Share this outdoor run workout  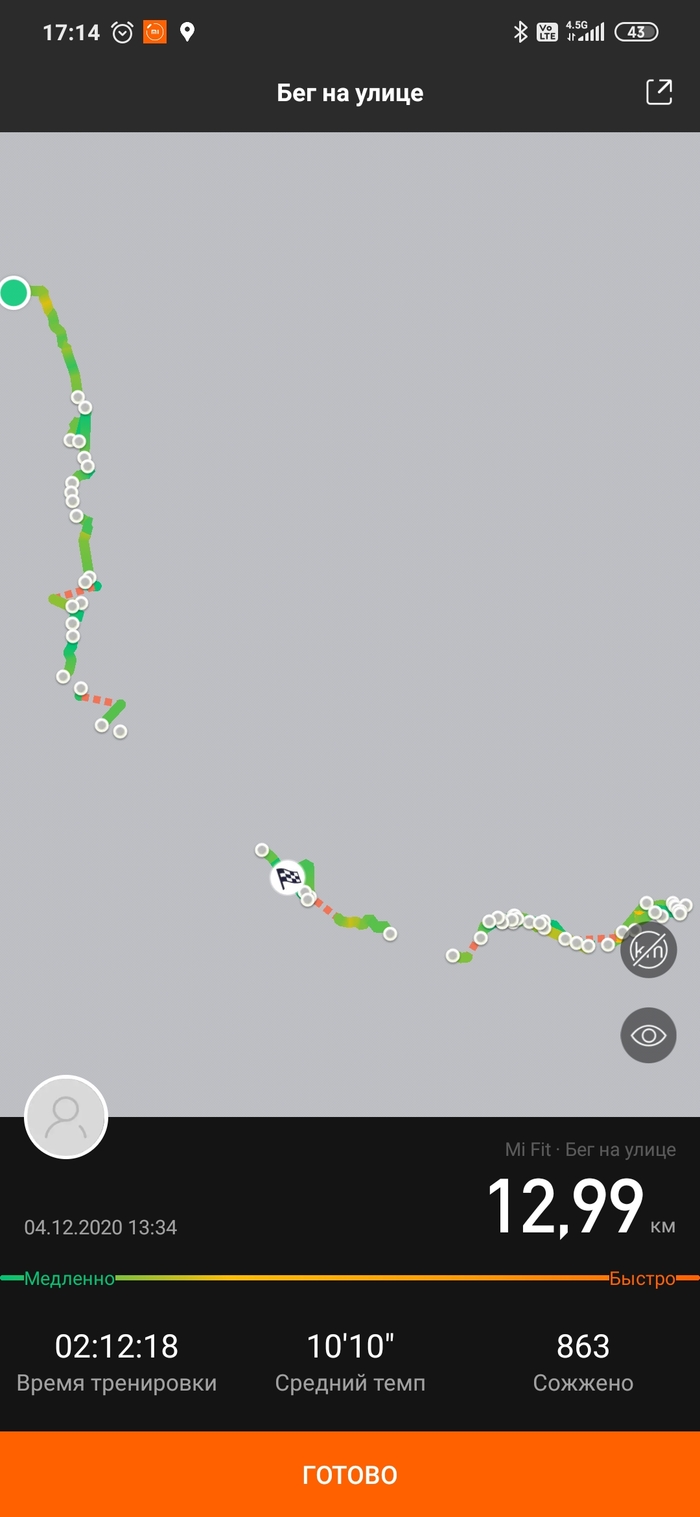tap(659, 92)
